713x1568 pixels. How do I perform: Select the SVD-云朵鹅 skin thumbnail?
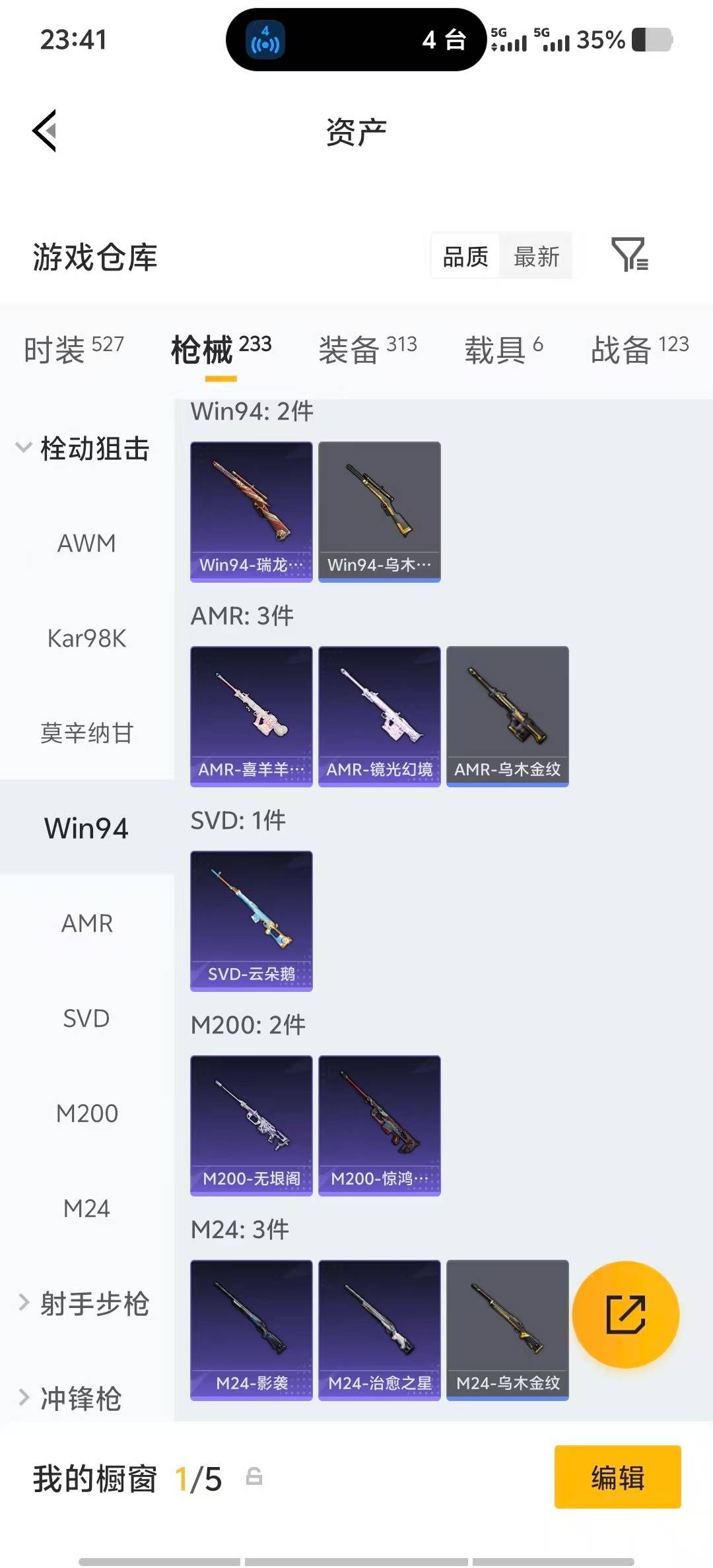pos(251,920)
